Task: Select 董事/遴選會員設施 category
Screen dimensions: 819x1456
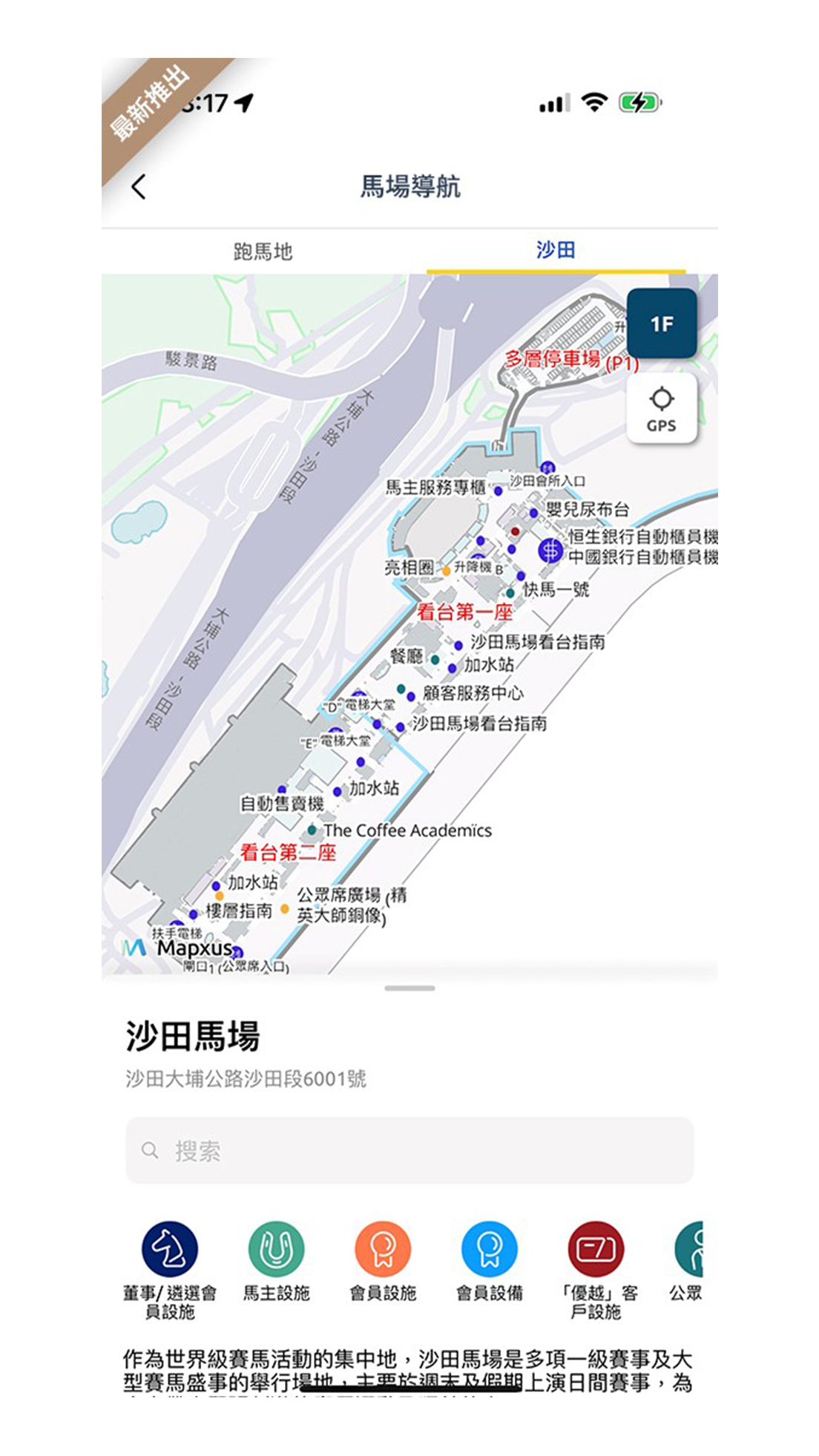Action: [170, 1250]
